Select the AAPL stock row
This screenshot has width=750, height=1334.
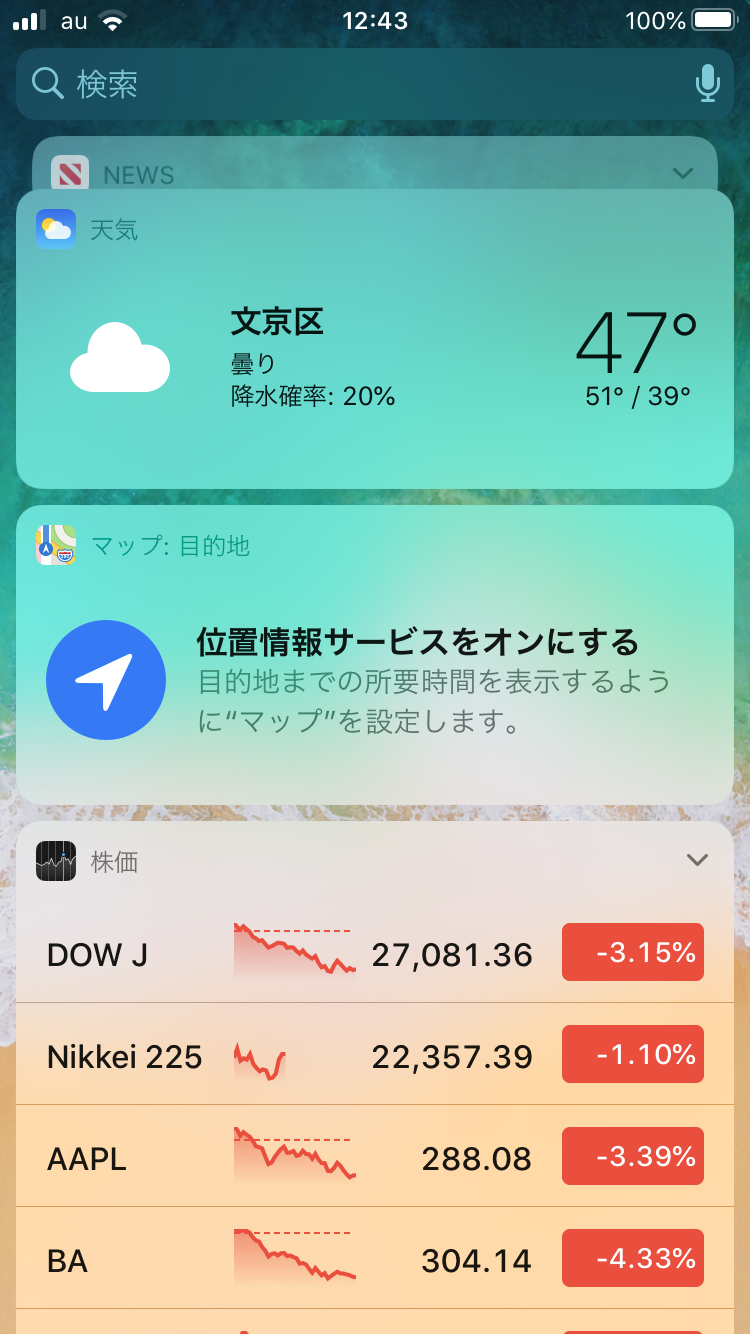pyautogui.click(x=290, y=1159)
